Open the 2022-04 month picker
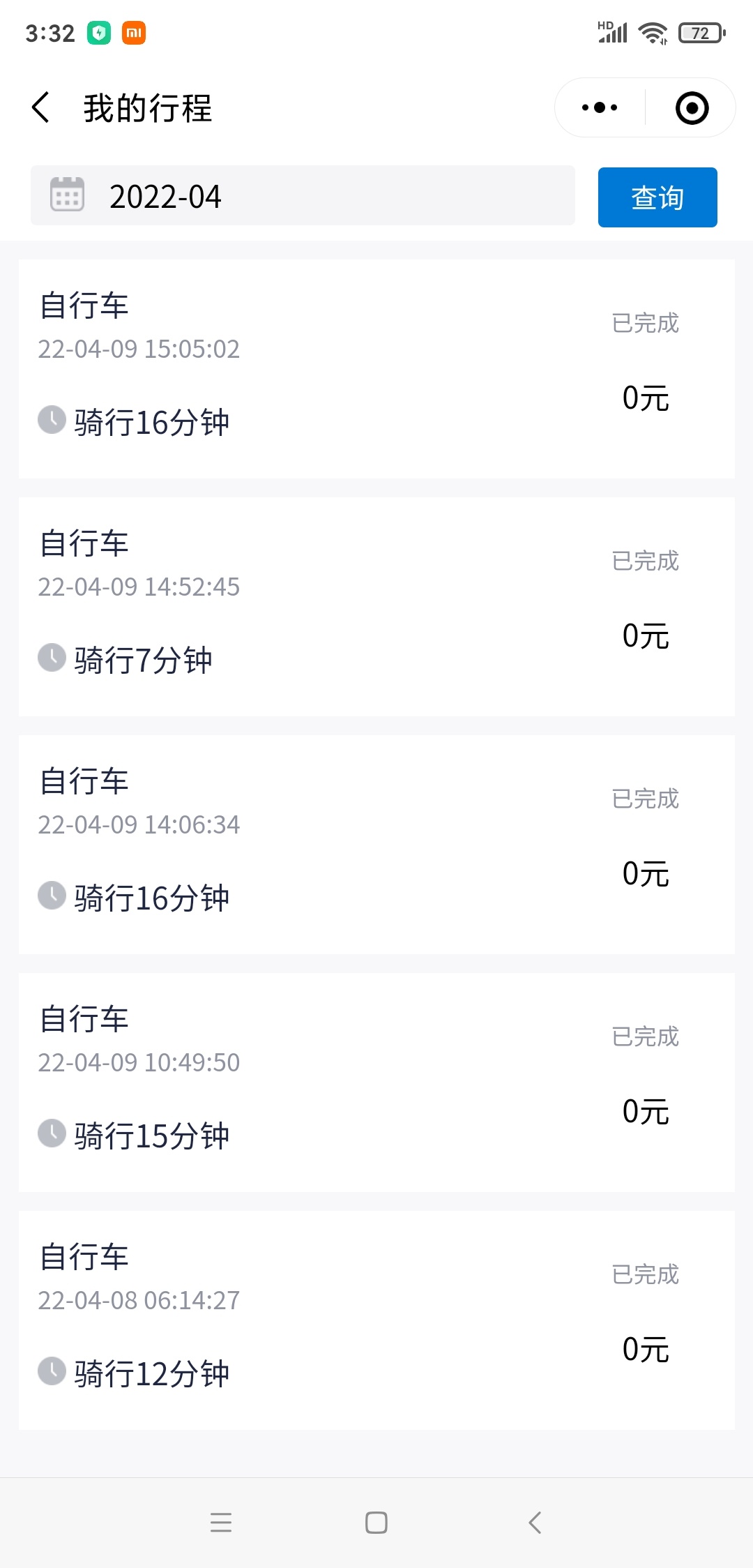This screenshot has width=753, height=1568. (x=303, y=196)
